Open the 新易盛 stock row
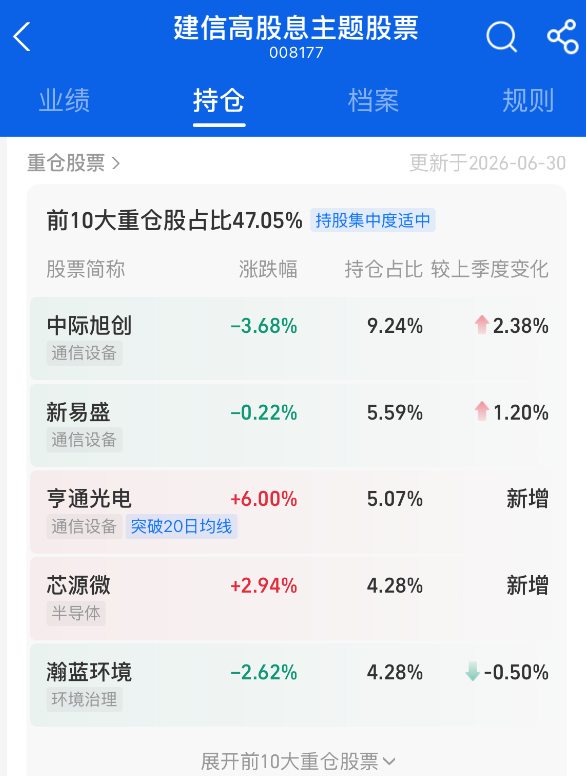Viewport: 586px width, 776px height. [x=297, y=425]
